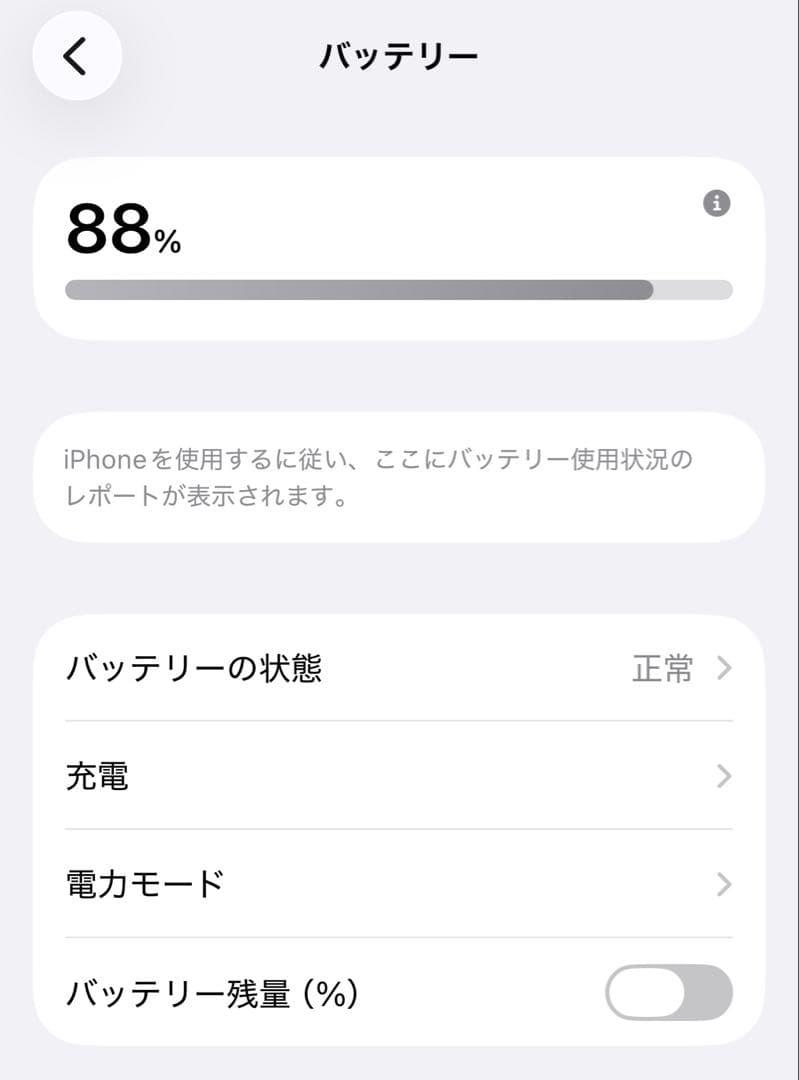Select the バッテリー title at the top
This screenshot has height=1080, width=799.
(x=399, y=55)
